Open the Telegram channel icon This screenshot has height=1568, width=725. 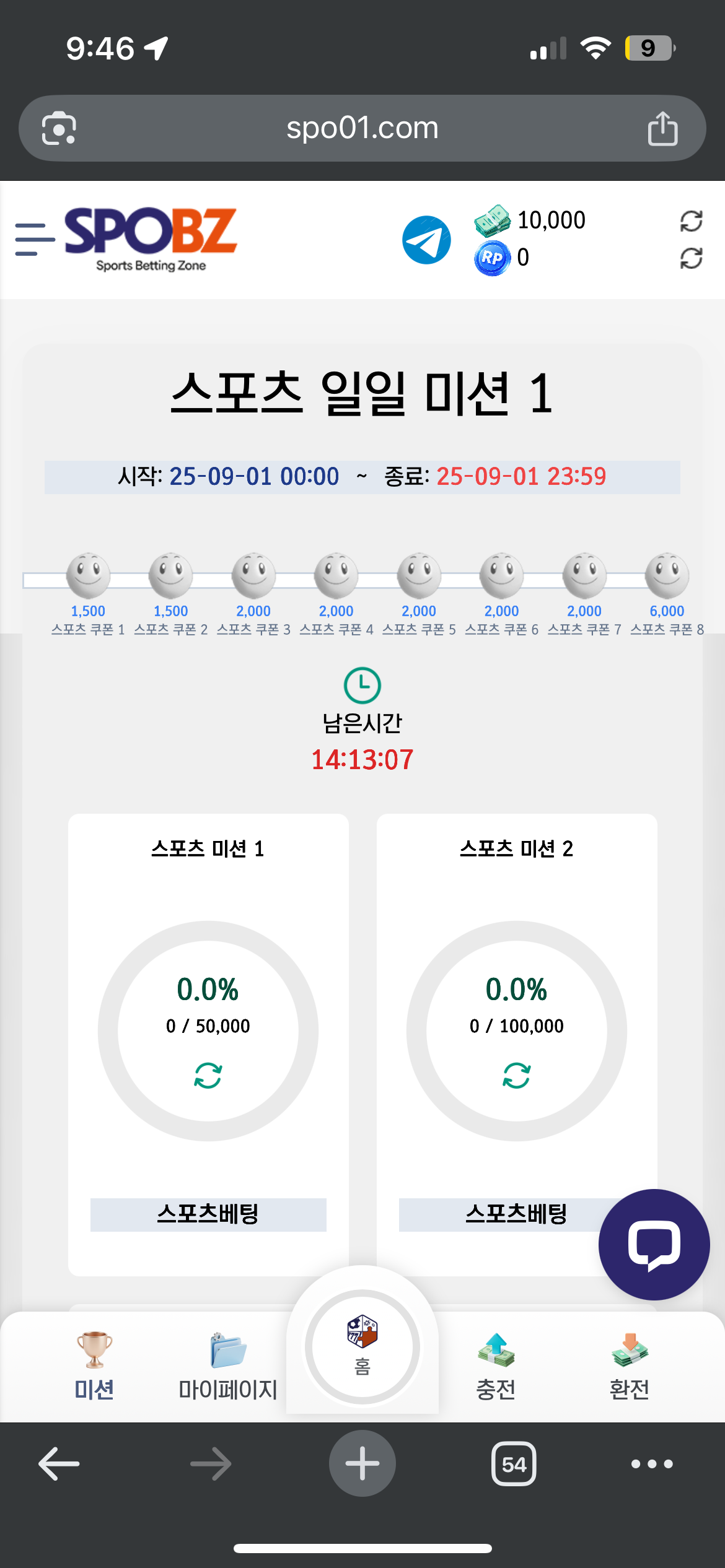426,240
